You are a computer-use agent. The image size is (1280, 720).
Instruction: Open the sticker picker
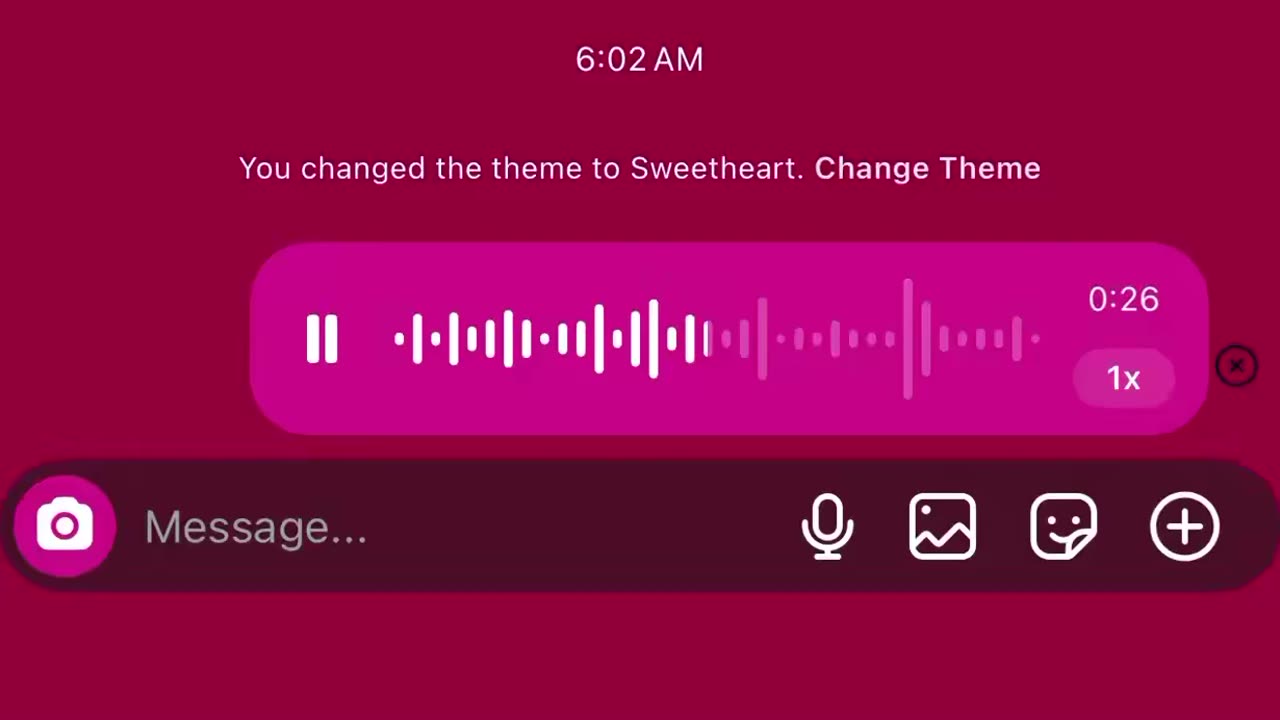point(1063,526)
